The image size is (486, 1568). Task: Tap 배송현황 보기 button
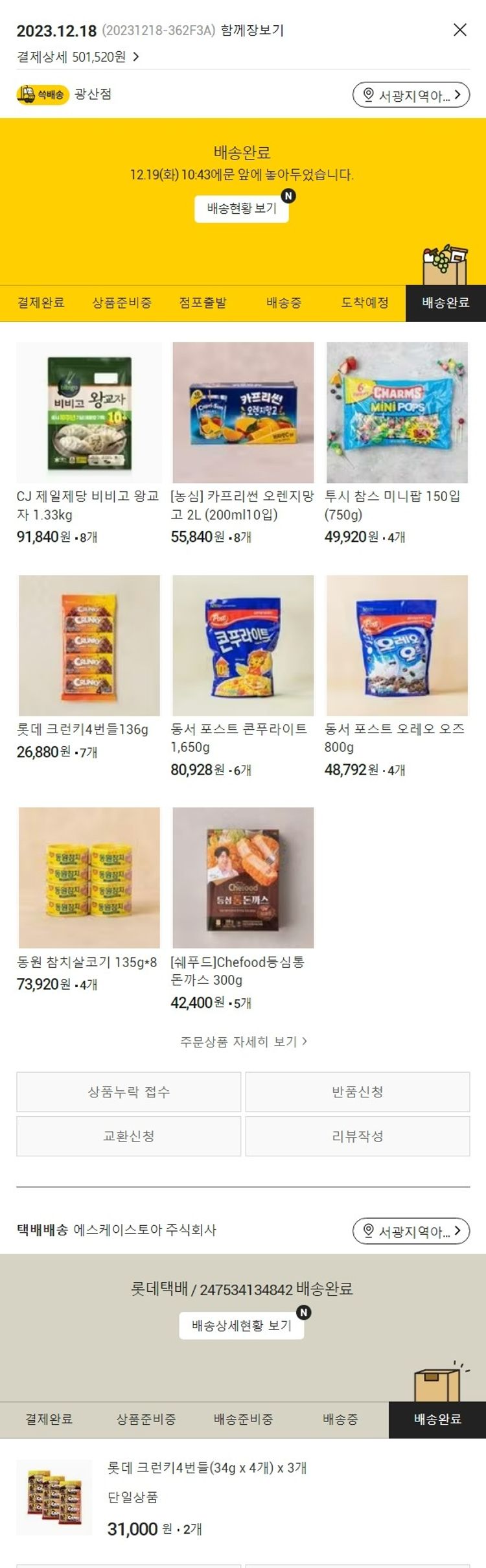tap(242, 209)
